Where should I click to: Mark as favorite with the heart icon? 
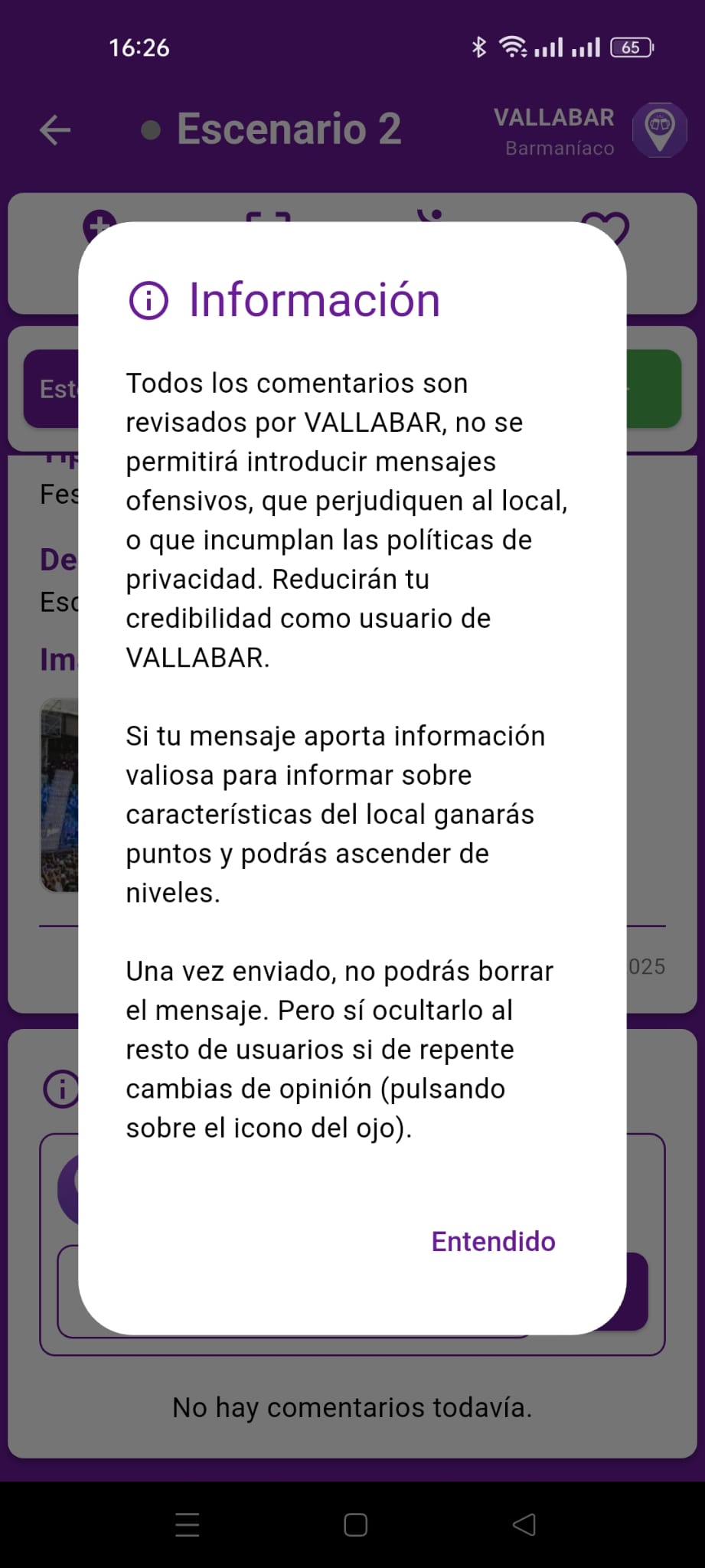pyautogui.click(x=606, y=224)
